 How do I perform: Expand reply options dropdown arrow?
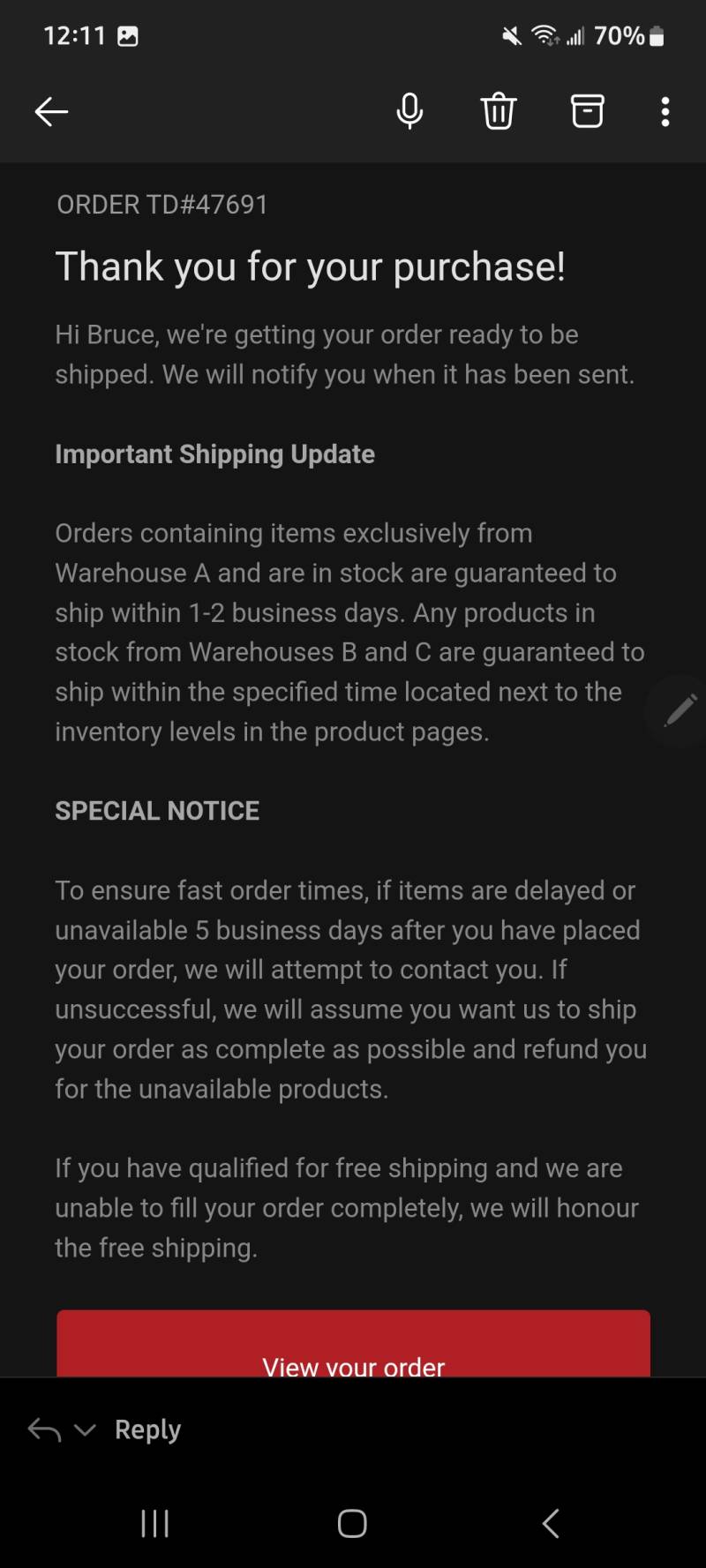coord(85,1429)
